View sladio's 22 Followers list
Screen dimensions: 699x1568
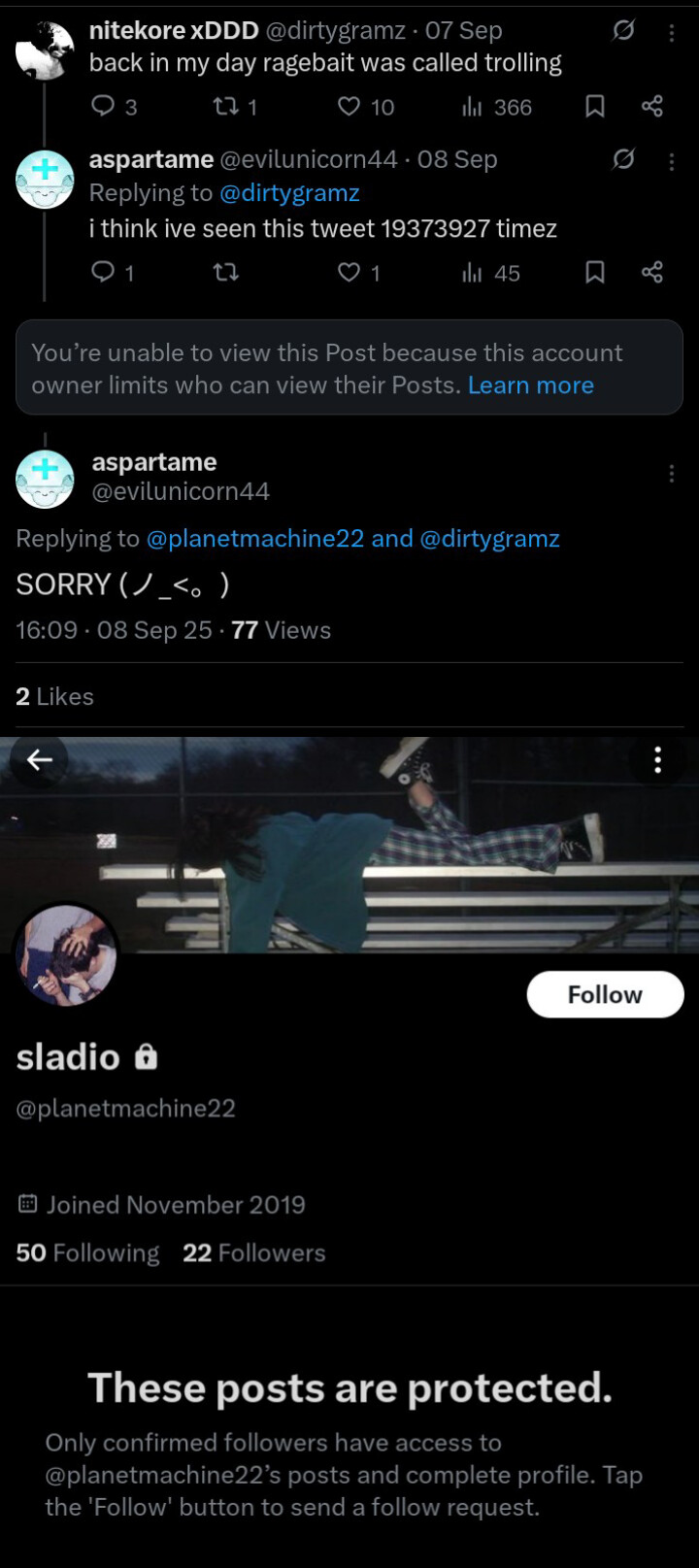(254, 1252)
